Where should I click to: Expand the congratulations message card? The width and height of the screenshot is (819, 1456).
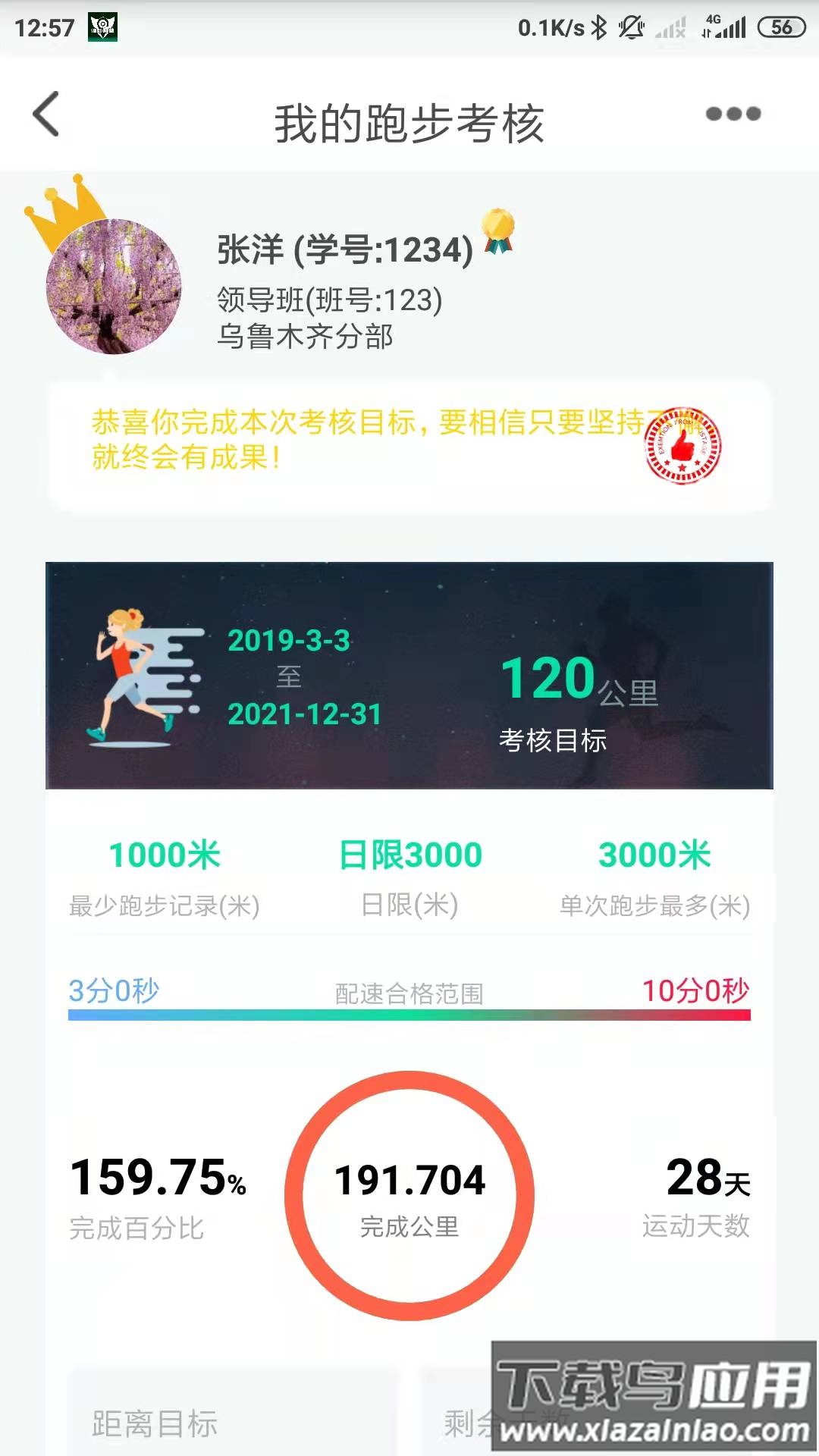pyautogui.click(x=409, y=444)
